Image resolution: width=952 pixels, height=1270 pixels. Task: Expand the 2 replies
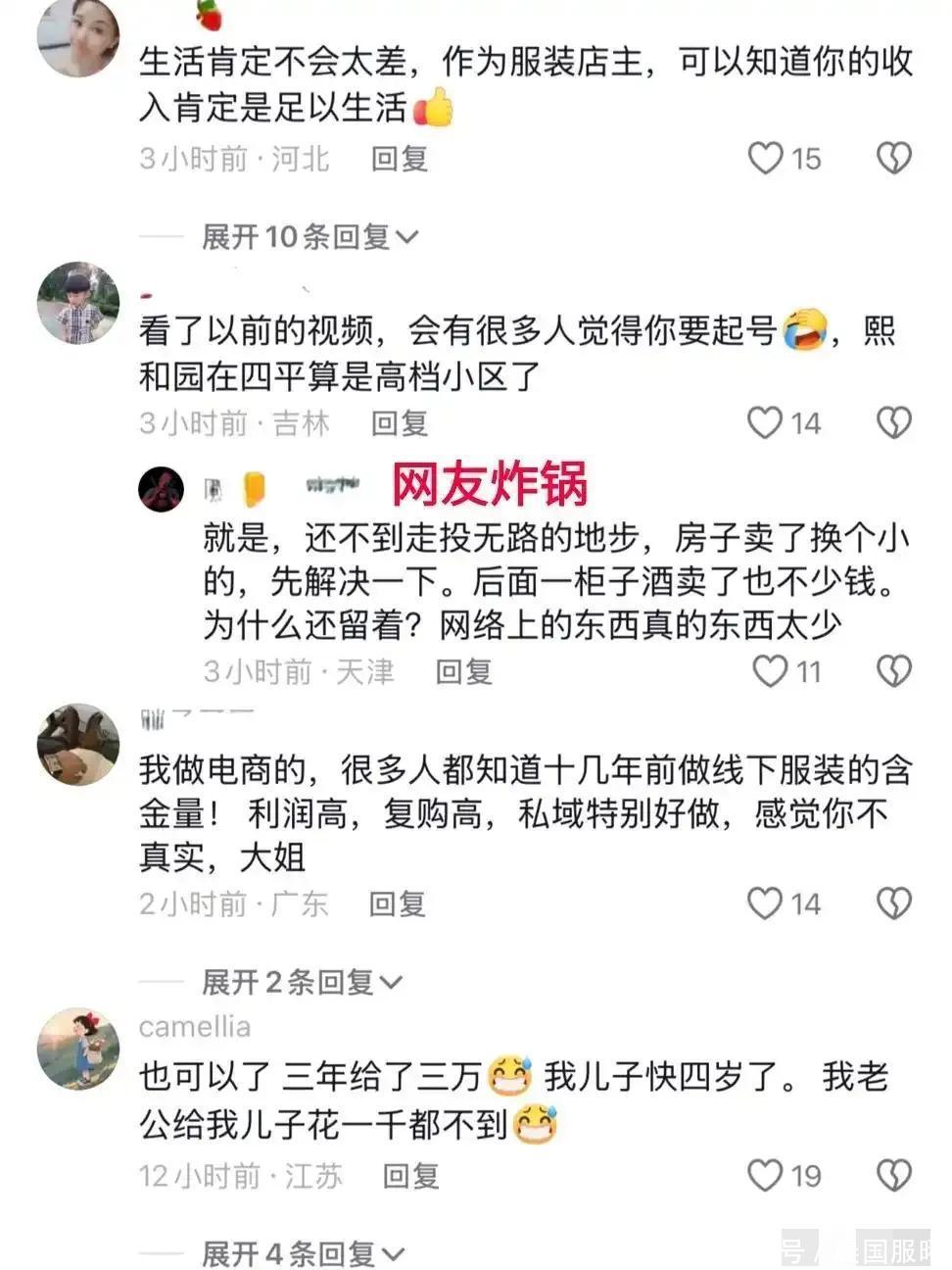[302, 981]
